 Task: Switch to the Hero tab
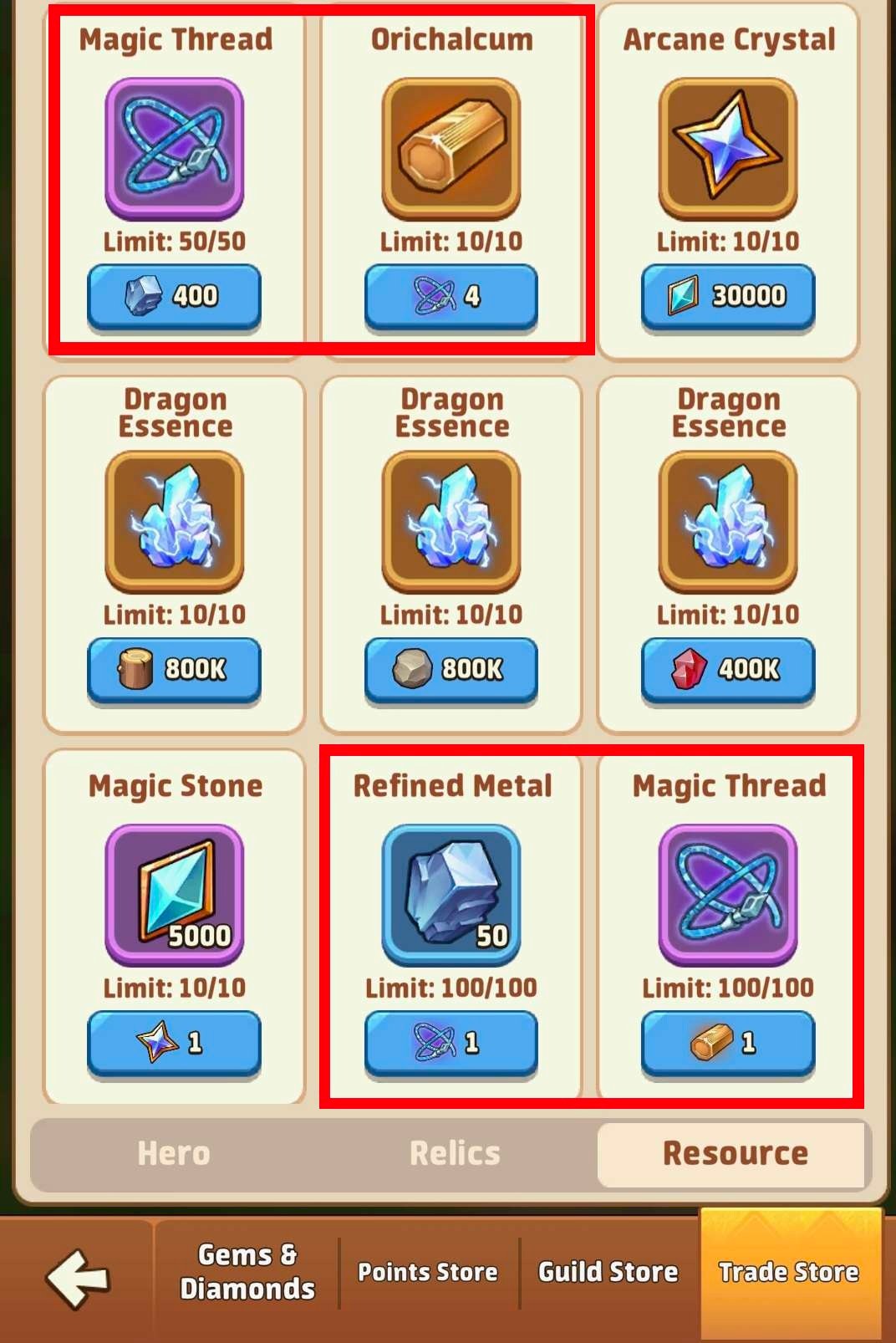click(174, 1154)
